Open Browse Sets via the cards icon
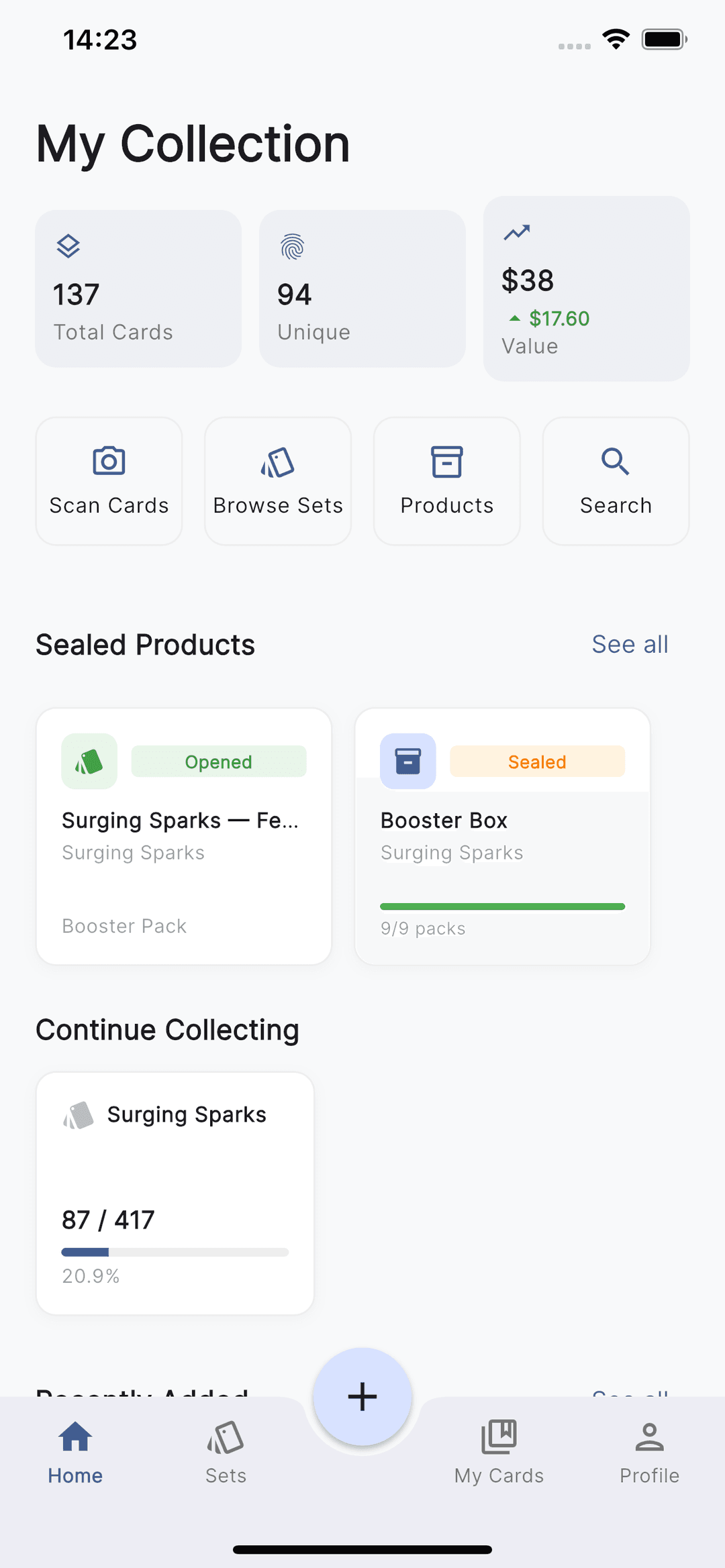Image resolution: width=725 pixels, height=1568 pixels. coord(277,462)
